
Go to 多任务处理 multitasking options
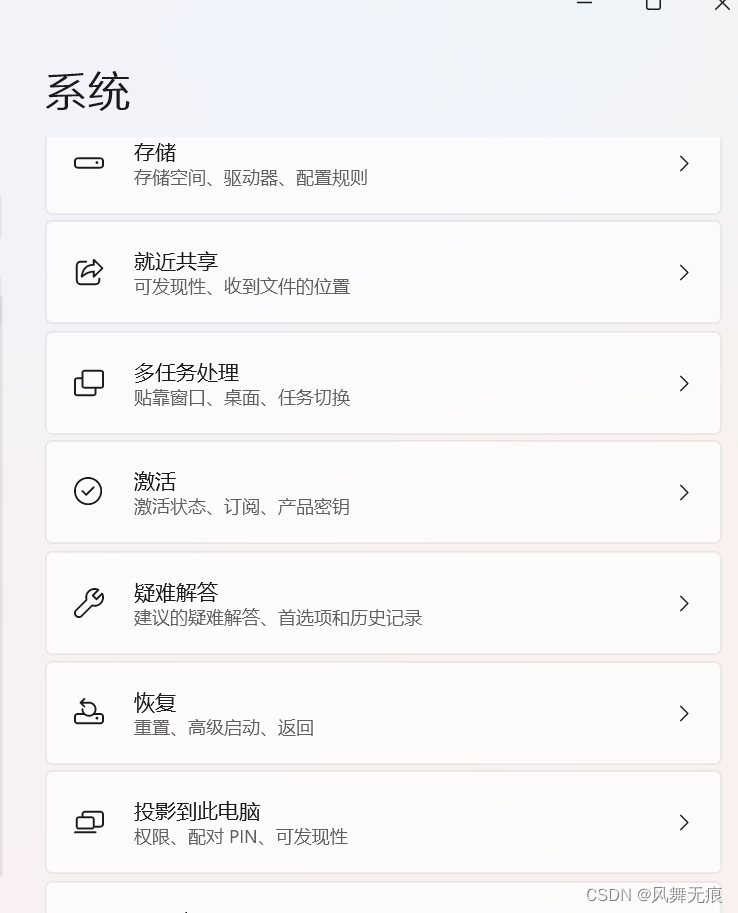(x=383, y=384)
